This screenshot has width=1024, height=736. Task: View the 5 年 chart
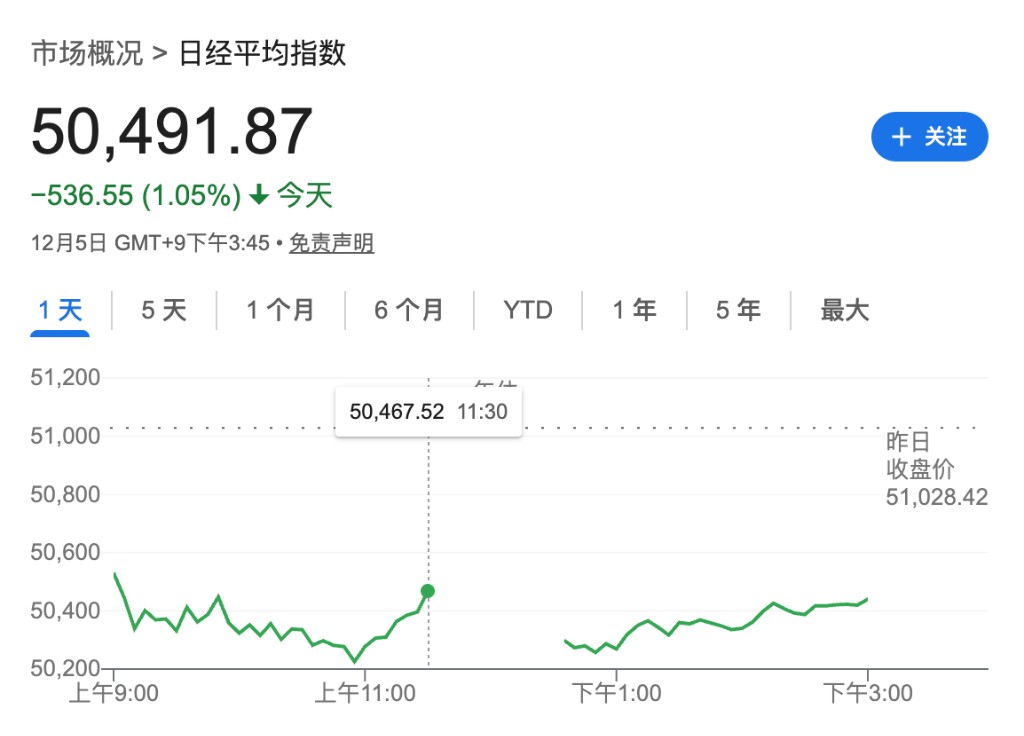(738, 310)
